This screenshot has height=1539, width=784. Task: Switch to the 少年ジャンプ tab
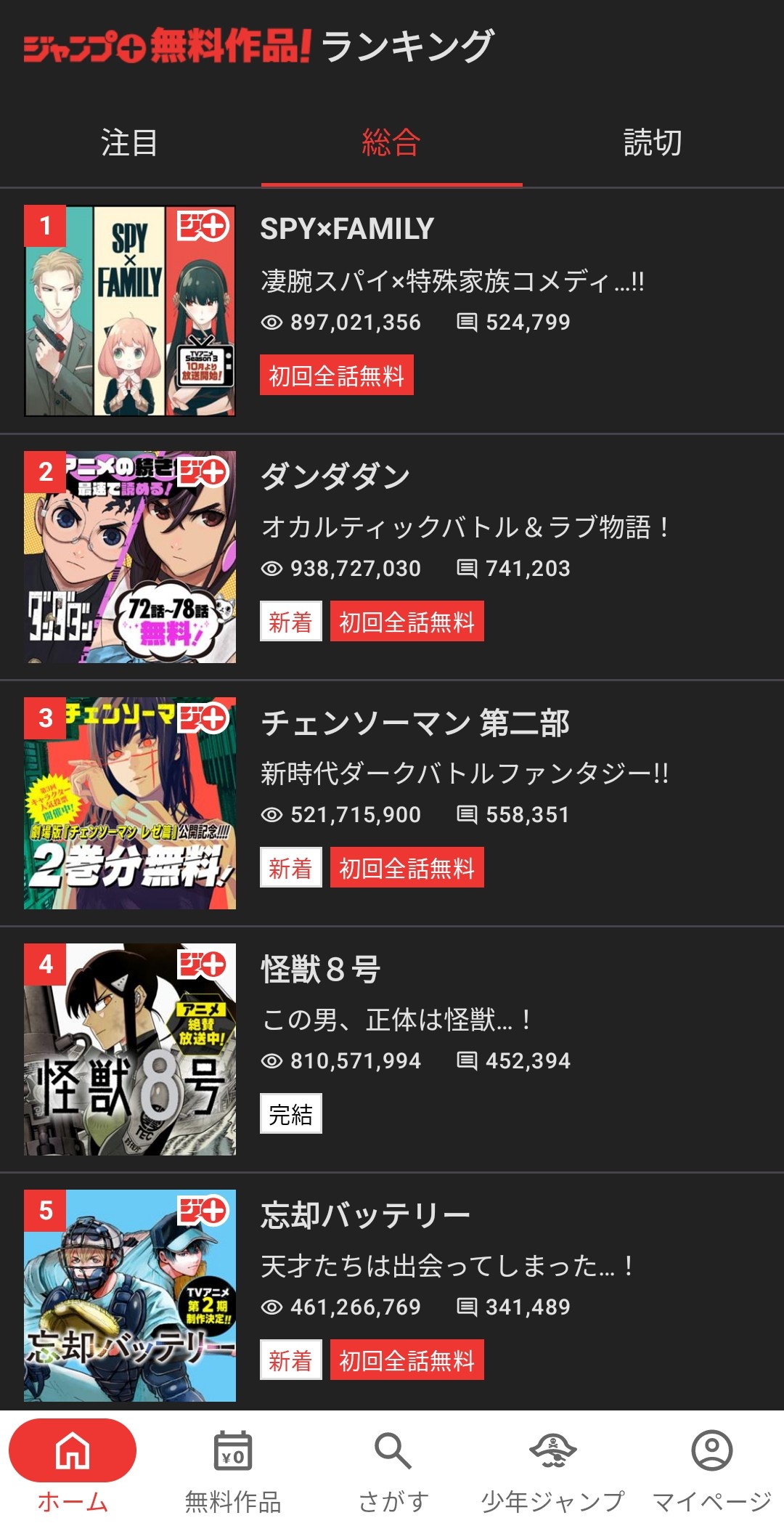pyautogui.click(x=552, y=1469)
